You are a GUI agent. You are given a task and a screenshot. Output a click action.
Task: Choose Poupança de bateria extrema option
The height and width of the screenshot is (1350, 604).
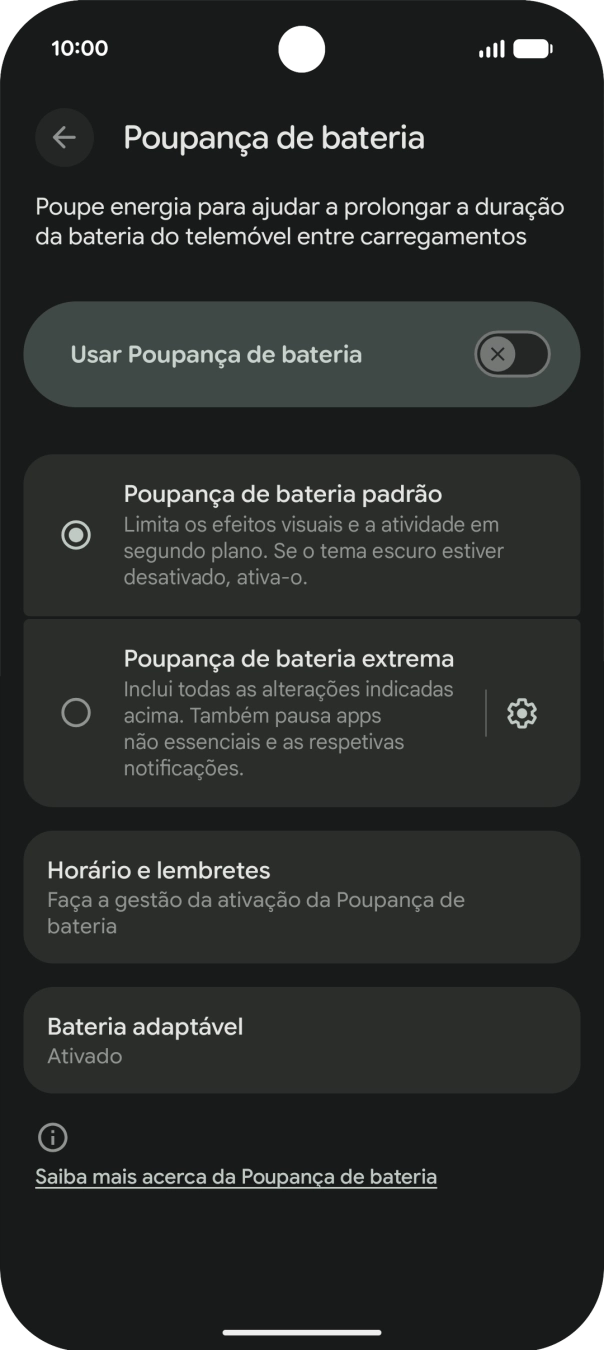click(76, 713)
